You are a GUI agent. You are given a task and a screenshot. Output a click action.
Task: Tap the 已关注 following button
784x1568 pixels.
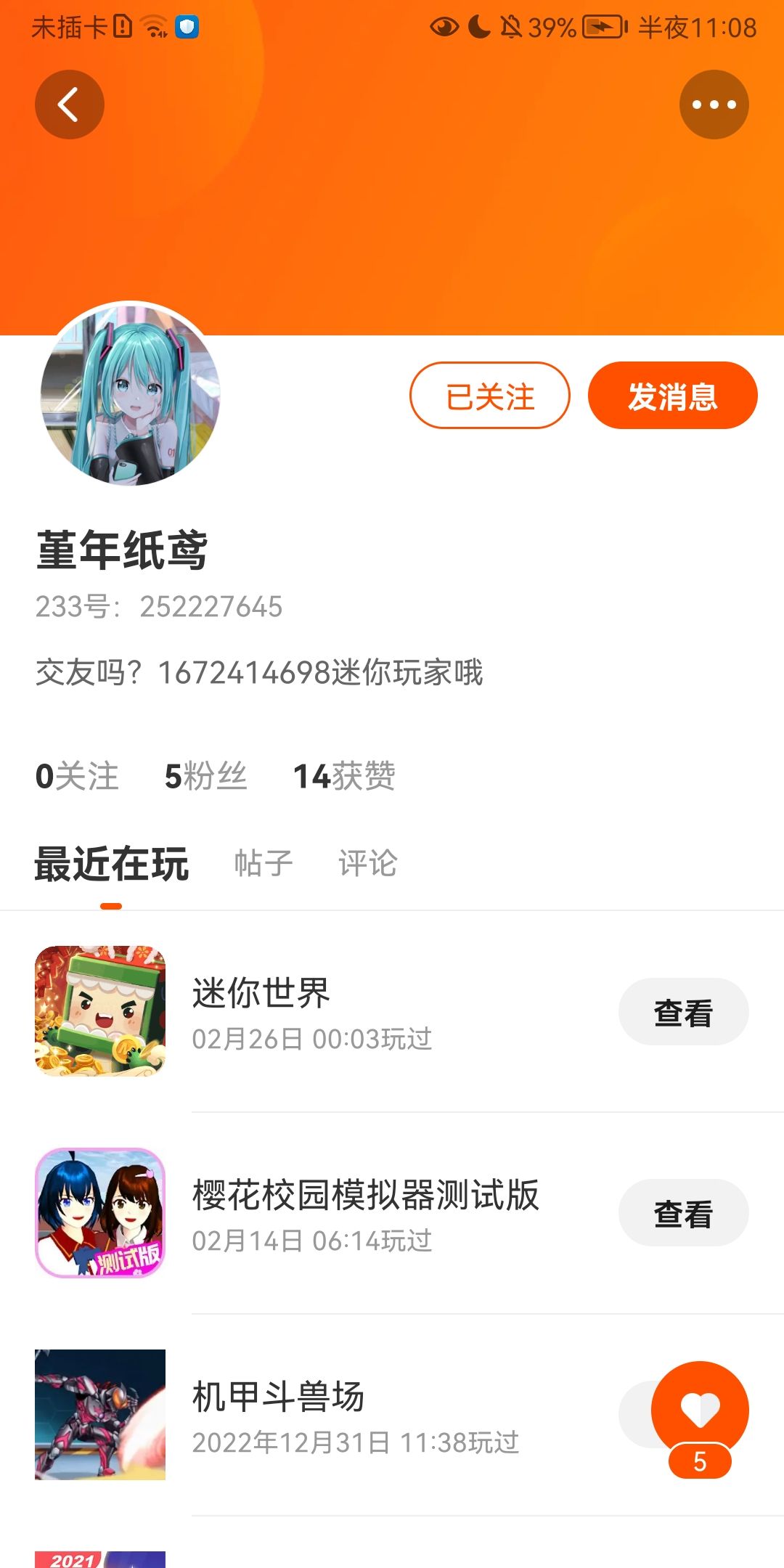[490, 396]
